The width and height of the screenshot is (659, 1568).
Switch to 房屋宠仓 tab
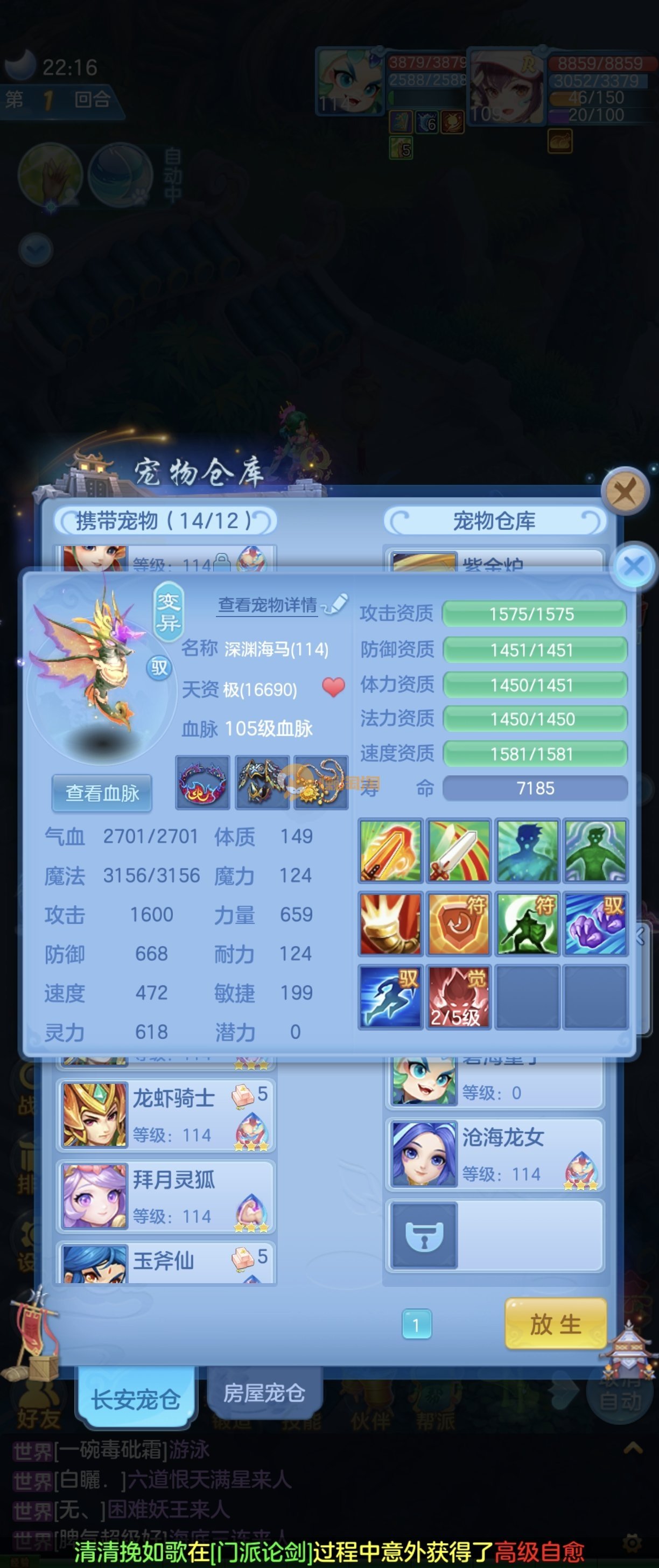click(263, 1392)
